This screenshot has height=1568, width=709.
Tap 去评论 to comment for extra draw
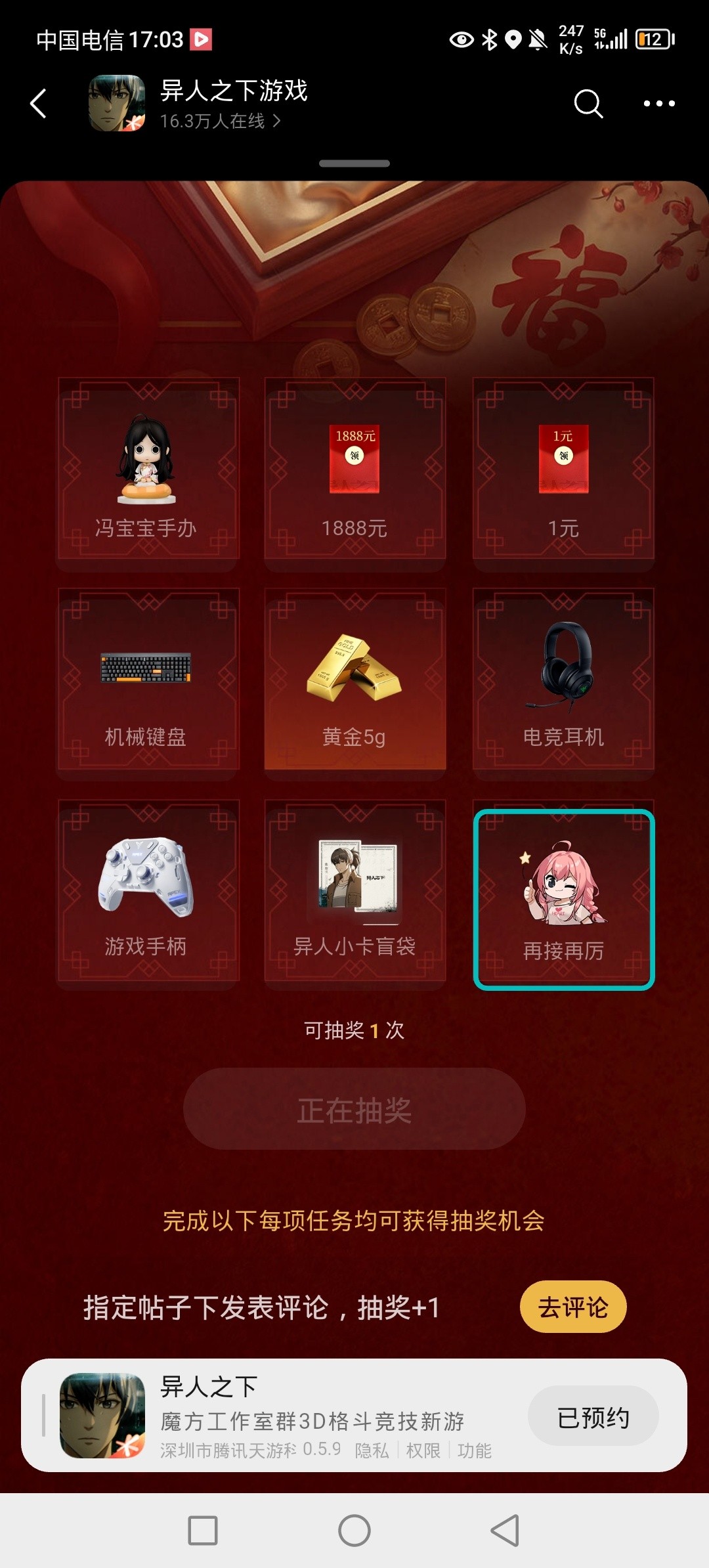(x=572, y=1307)
